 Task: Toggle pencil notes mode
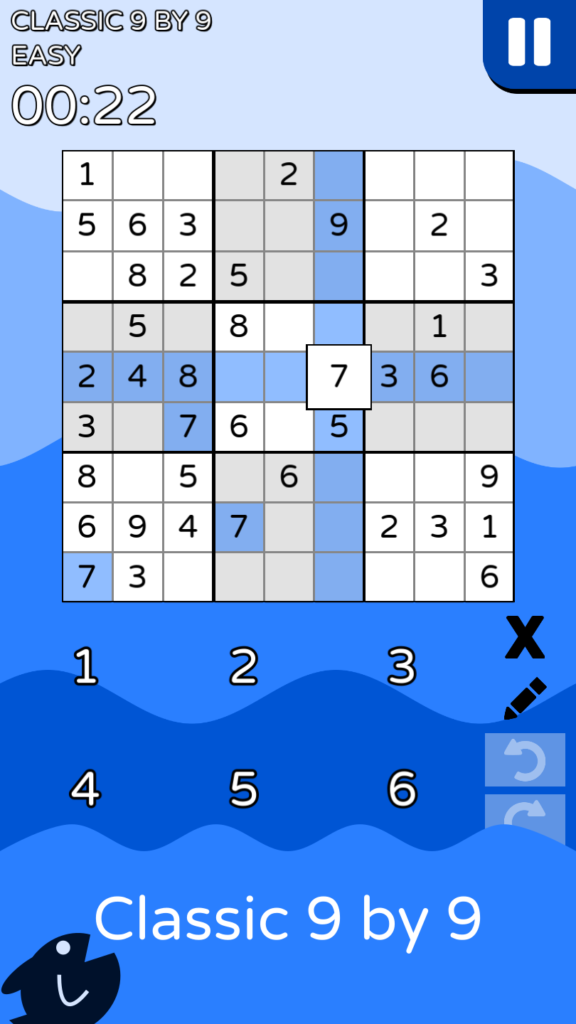pos(524,698)
